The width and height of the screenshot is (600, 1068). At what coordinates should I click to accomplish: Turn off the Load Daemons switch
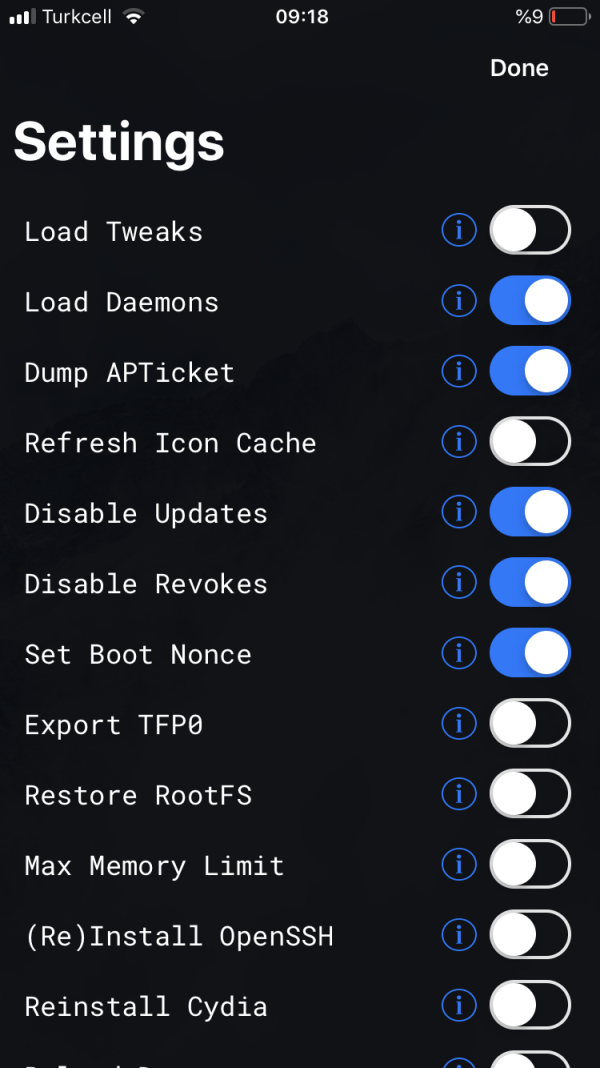click(x=530, y=301)
